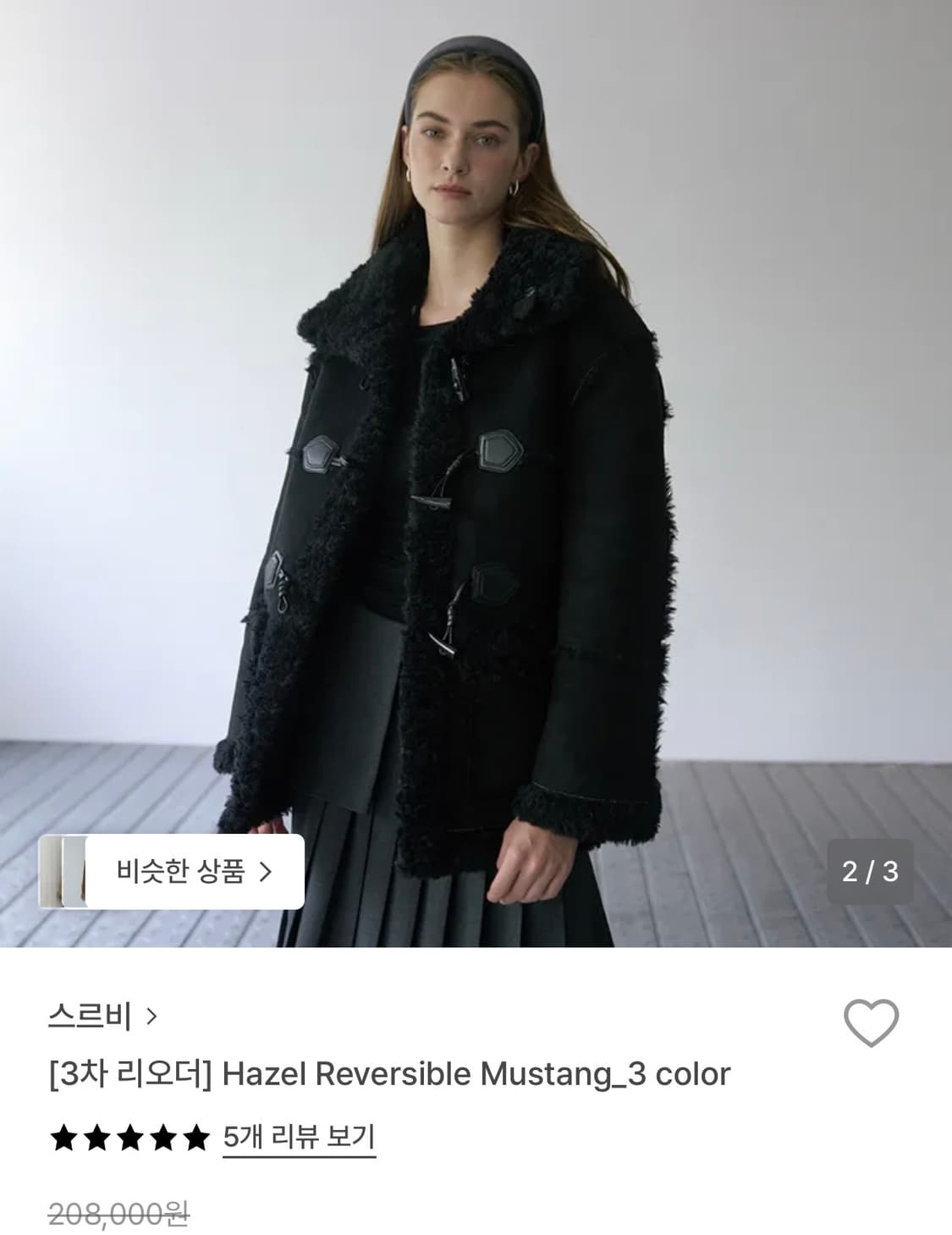
Task: Click the second rating star
Action: (x=98, y=1138)
